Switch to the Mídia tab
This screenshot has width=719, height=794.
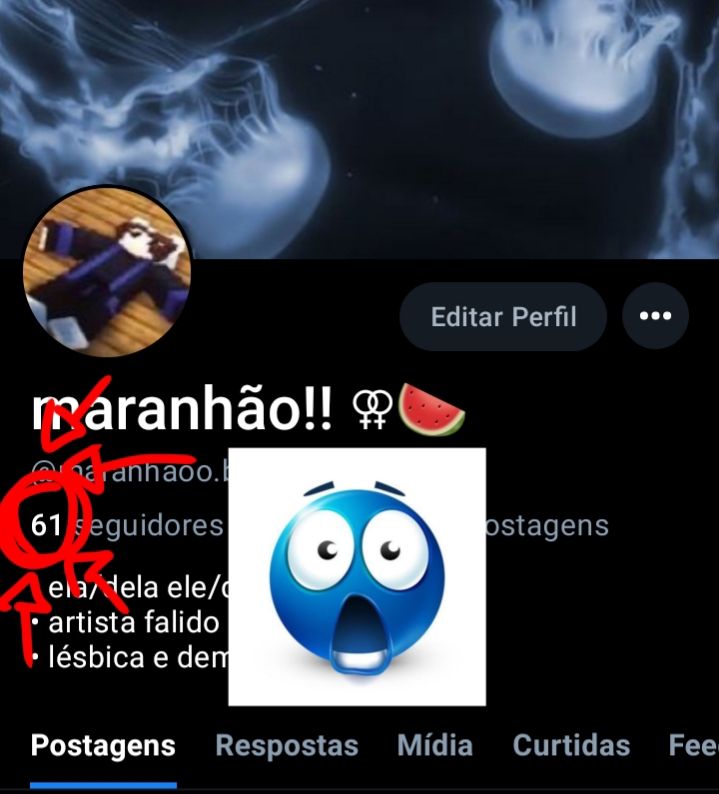(435, 745)
